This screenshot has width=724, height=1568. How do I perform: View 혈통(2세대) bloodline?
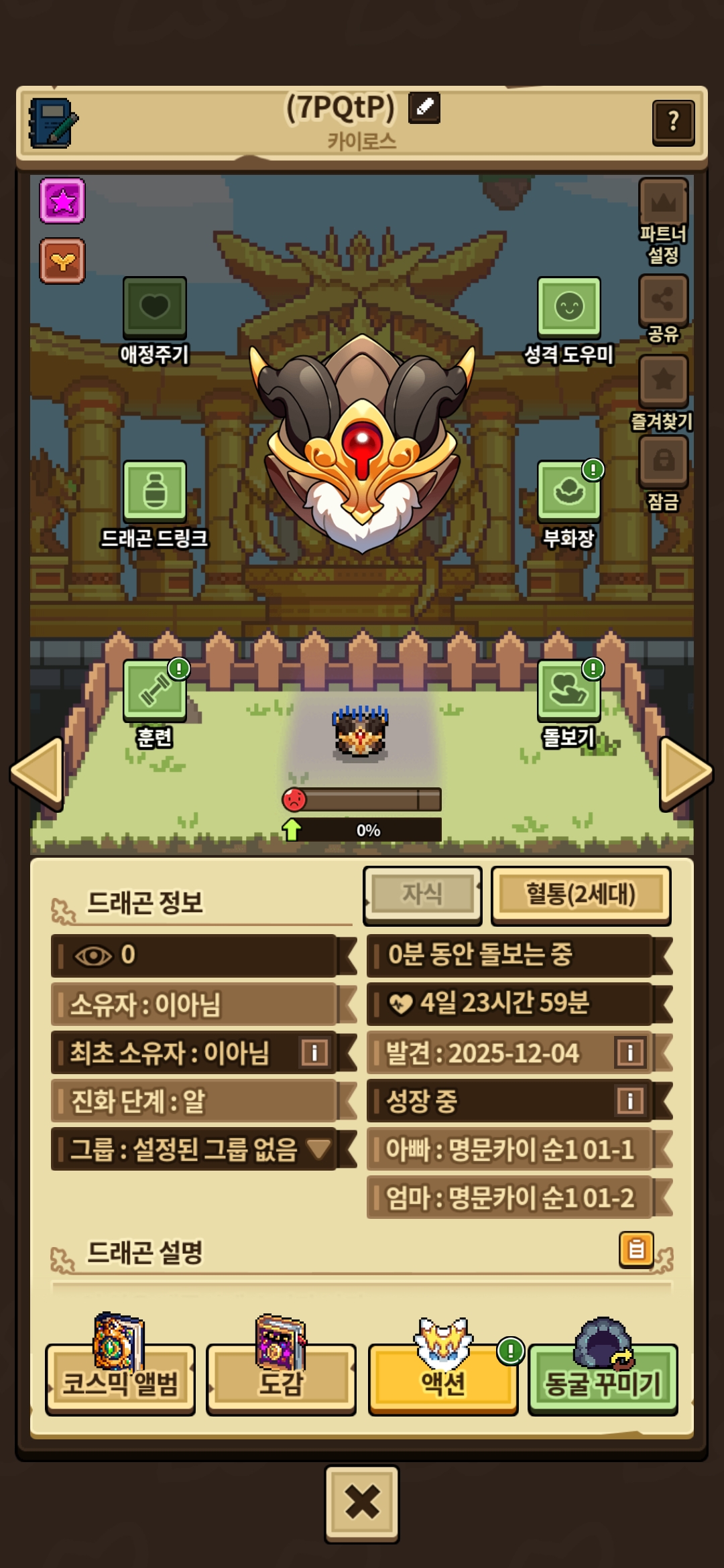tap(581, 895)
